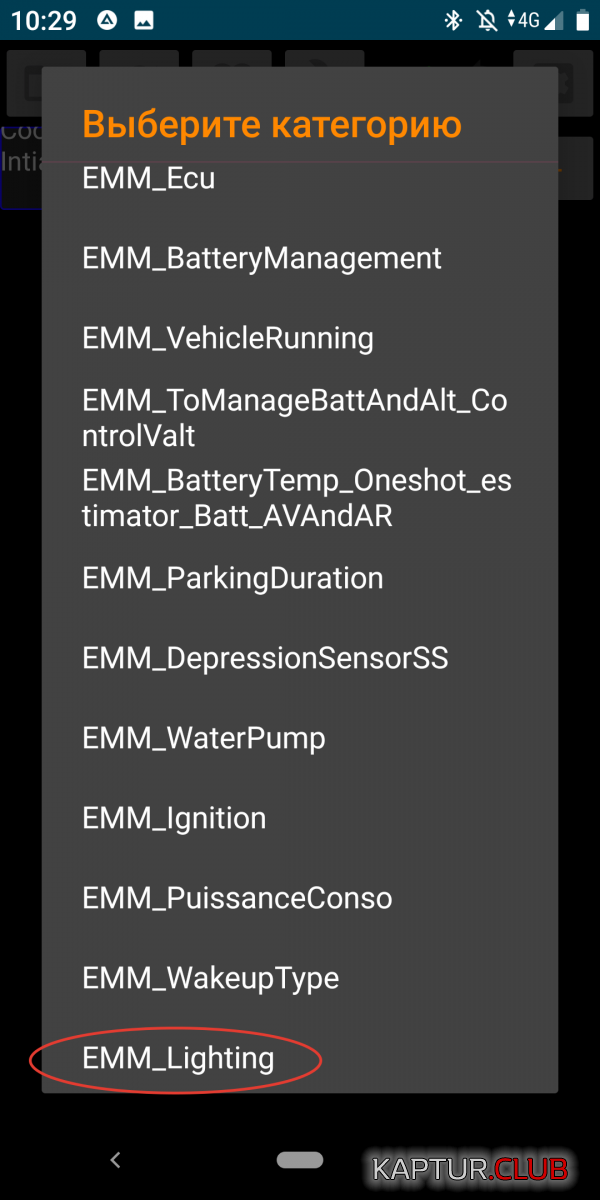Select EMM_ToManageBattAndAlt_ControlValt
The width and height of the screenshot is (600, 1200).
[x=300, y=418]
